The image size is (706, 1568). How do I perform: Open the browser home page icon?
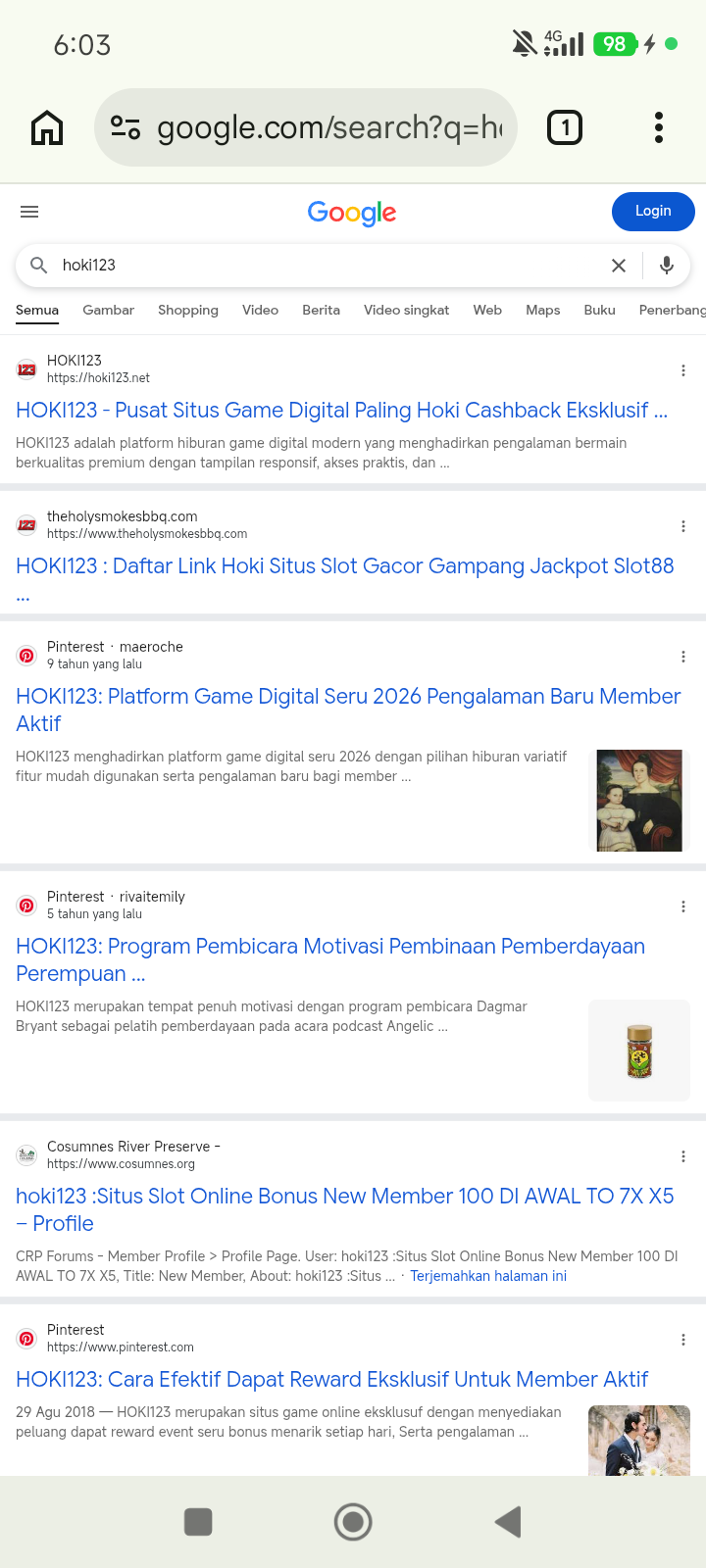(x=47, y=127)
